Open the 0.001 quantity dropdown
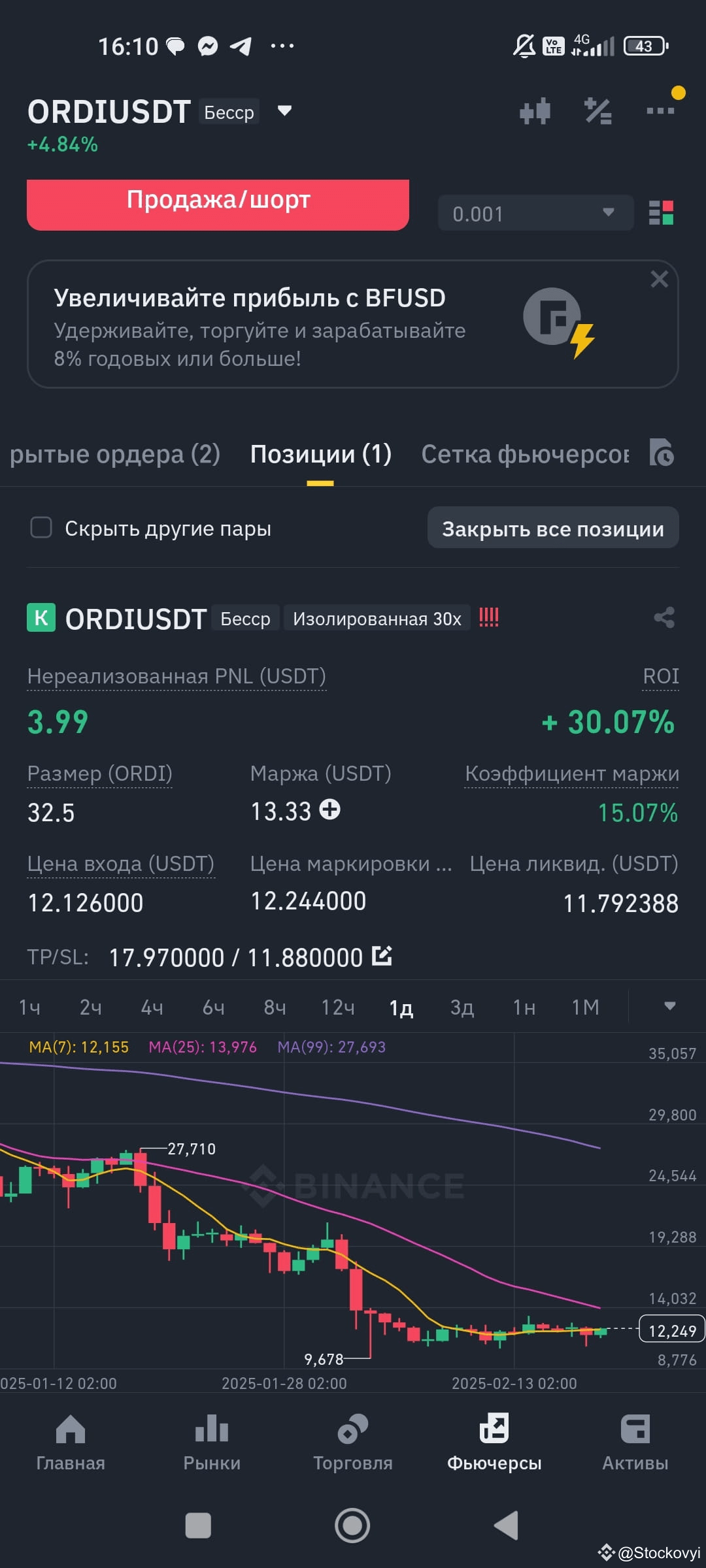The image size is (706, 1568). (x=607, y=213)
